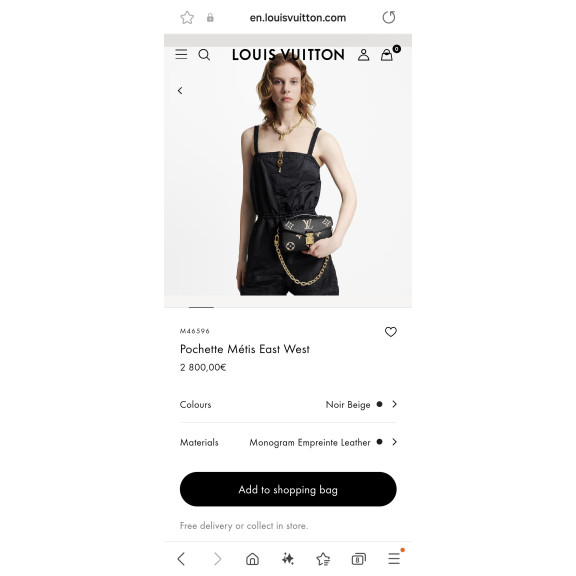The width and height of the screenshot is (576, 576).
Task: Open Materials options Monogram Empreinte Leather
Action: tap(288, 442)
